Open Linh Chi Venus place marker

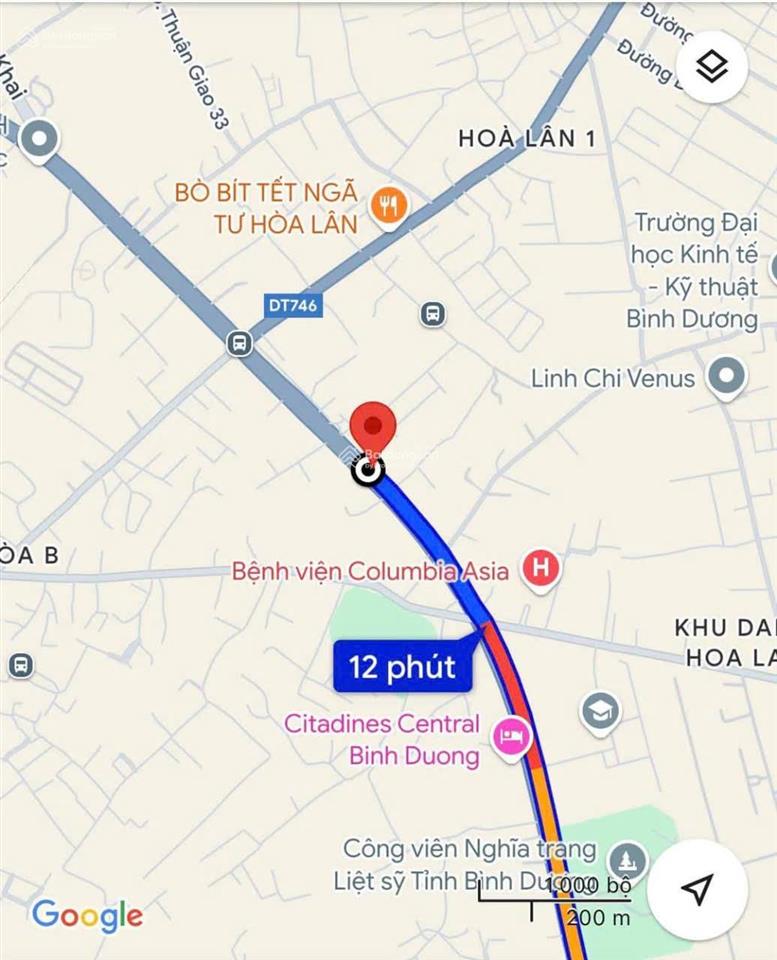[x=726, y=377]
